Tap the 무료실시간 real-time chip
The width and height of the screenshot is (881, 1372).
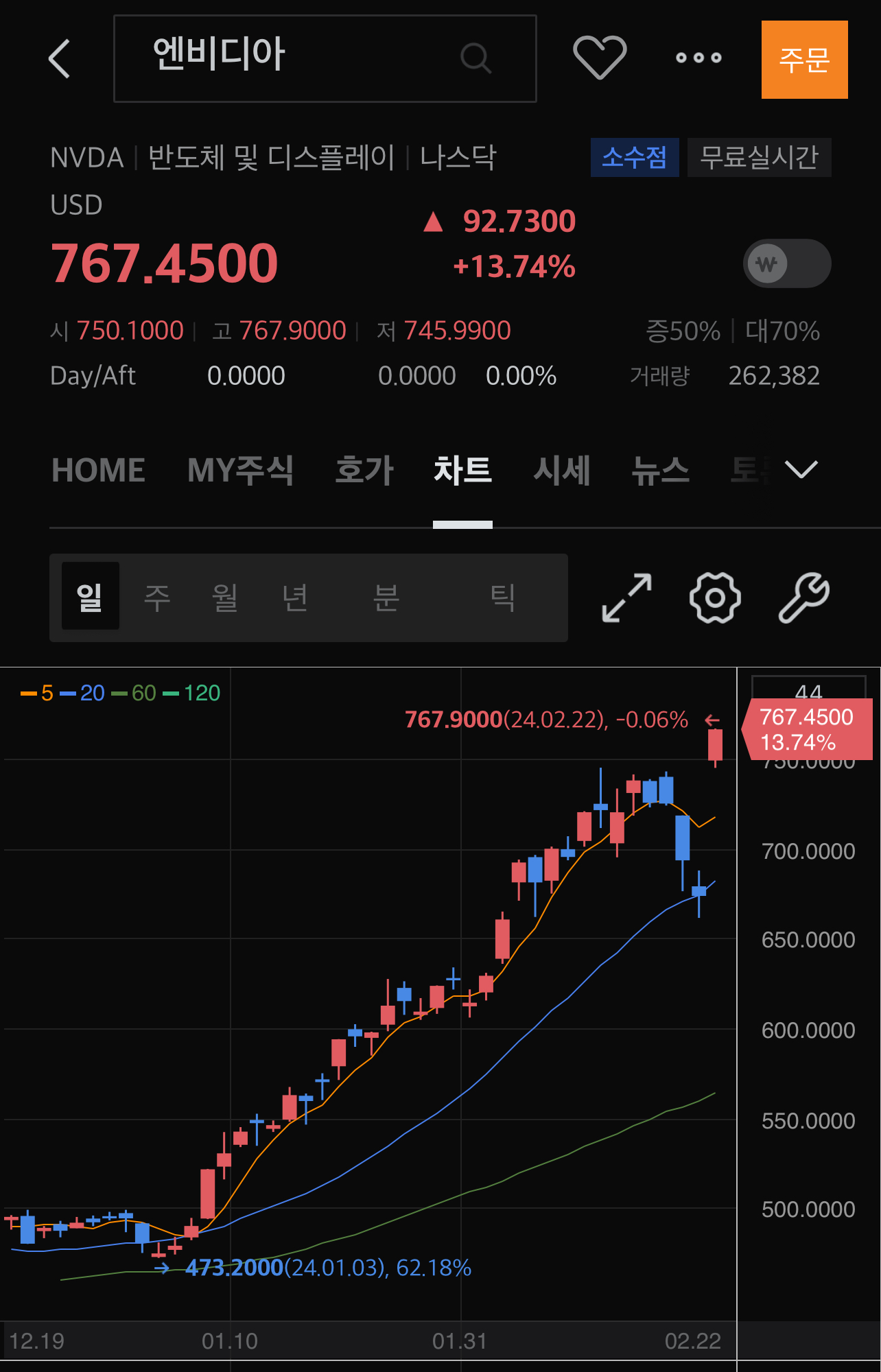pos(759,158)
